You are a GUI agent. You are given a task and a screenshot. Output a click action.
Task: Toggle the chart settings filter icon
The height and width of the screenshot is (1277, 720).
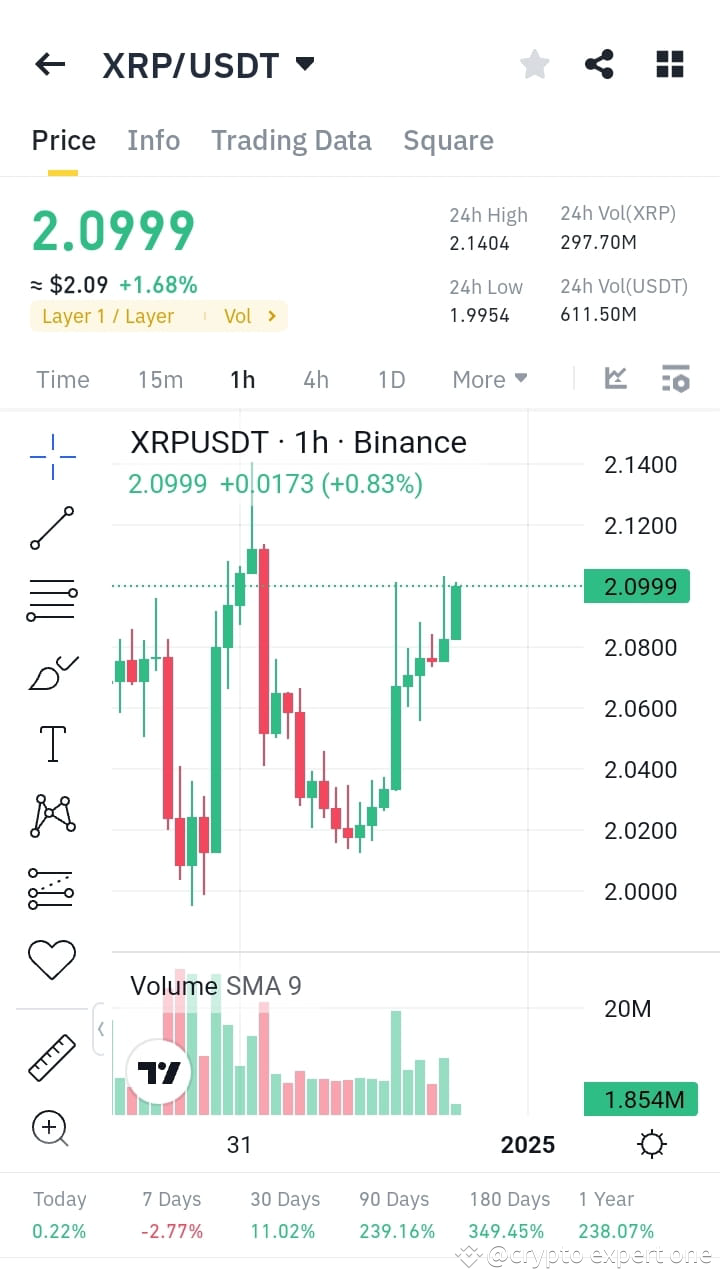675,379
